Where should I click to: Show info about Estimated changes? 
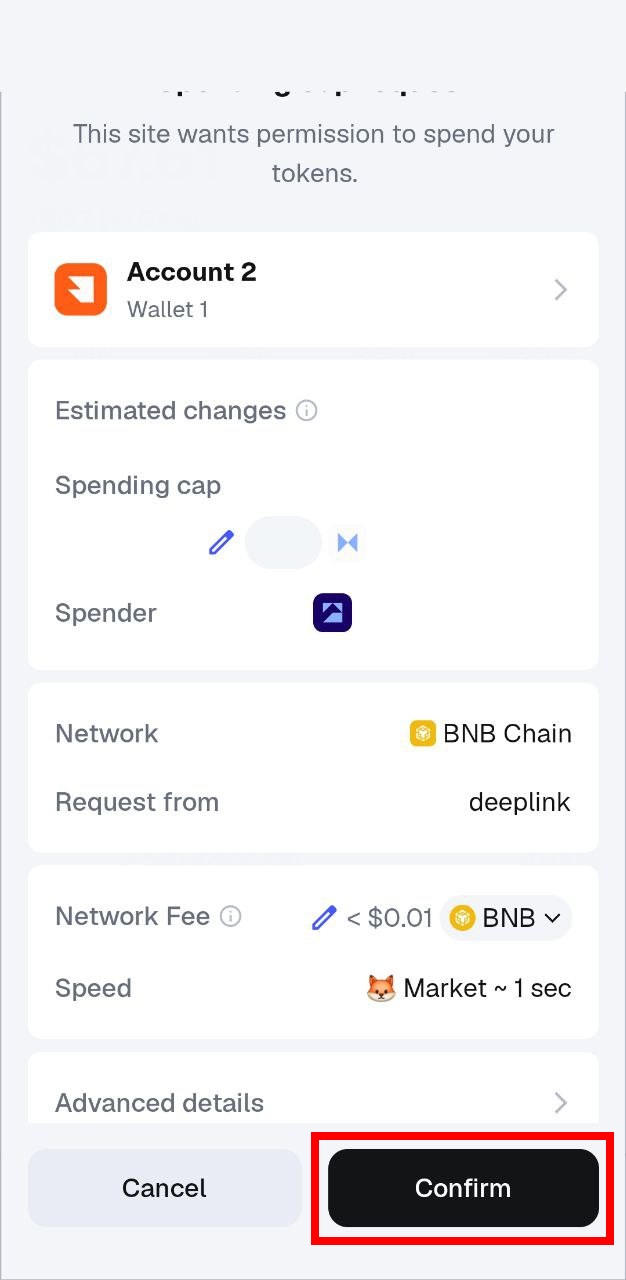pos(307,411)
